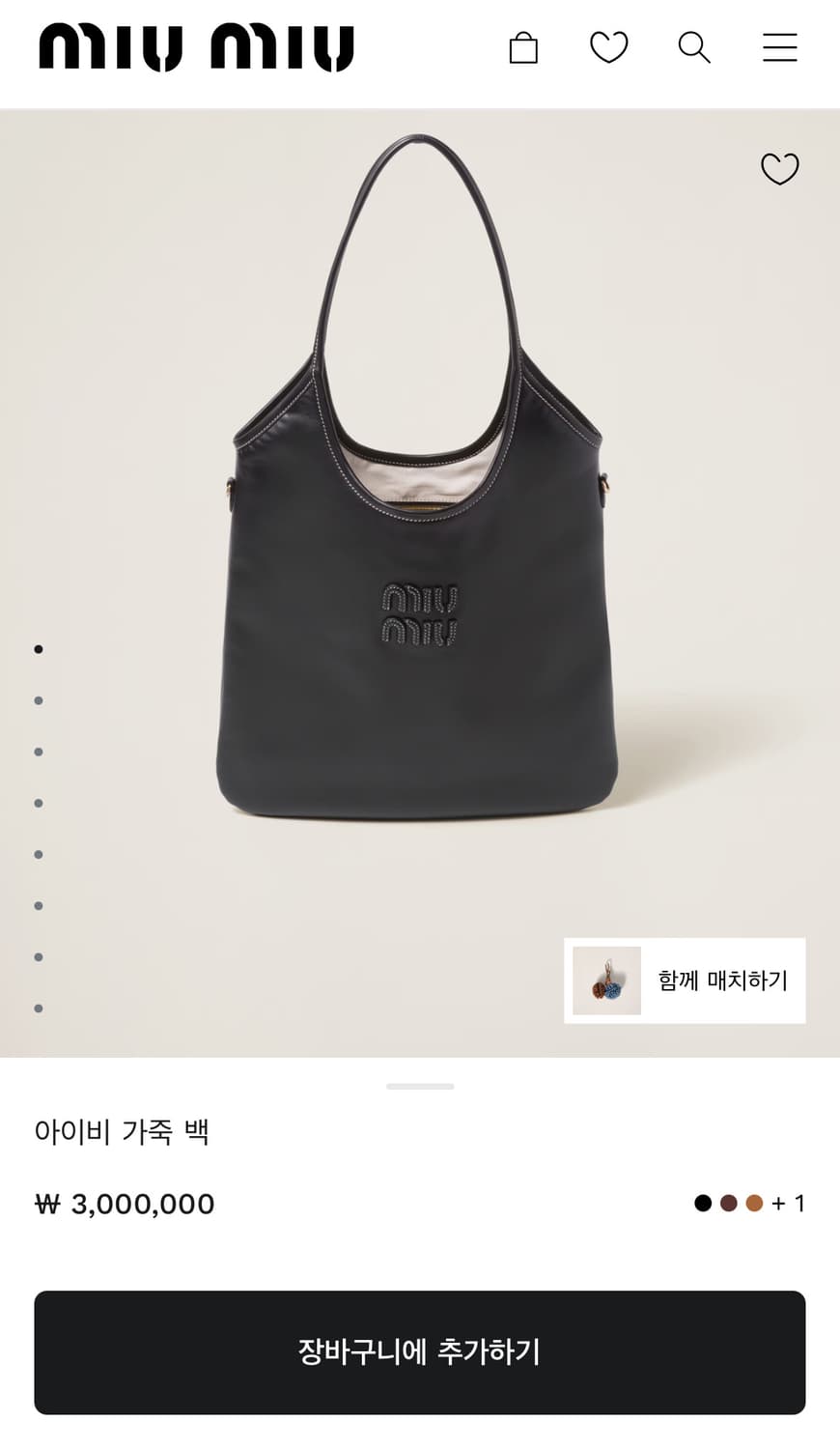Expand the "+ 1" to reveal more colors
This screenshot has height=1449, width=840.
pyautogui.click(x=789, y=1204)
